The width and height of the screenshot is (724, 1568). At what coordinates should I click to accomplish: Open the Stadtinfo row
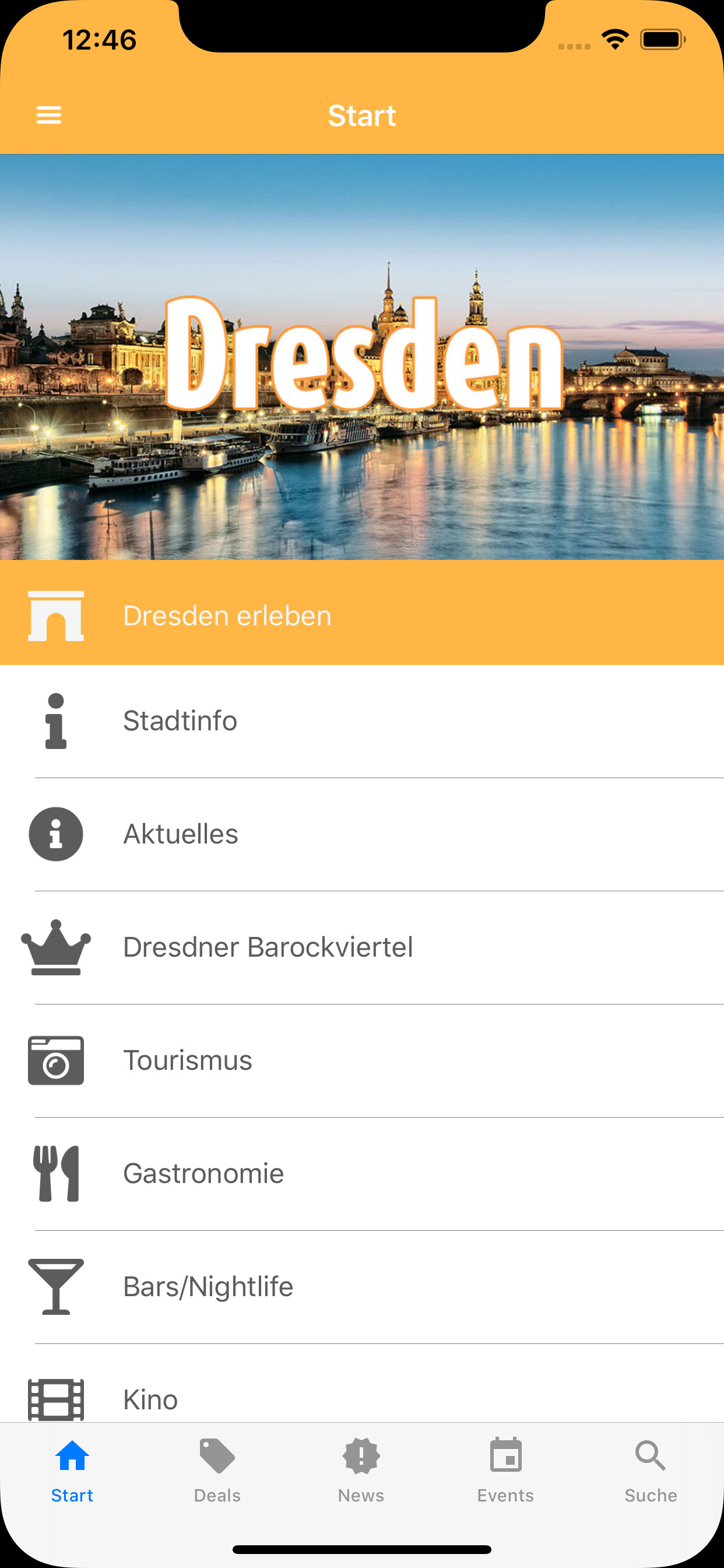click(x=361, y=720)
